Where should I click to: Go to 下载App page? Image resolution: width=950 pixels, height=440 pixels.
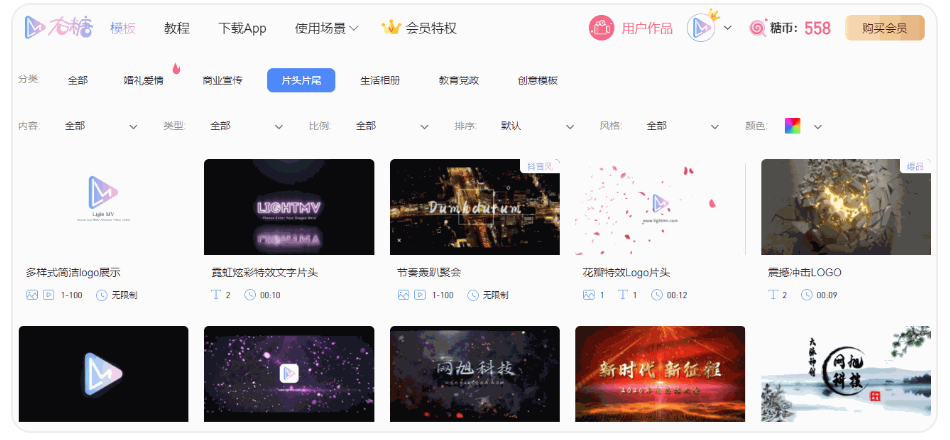[x=242, y=28]
